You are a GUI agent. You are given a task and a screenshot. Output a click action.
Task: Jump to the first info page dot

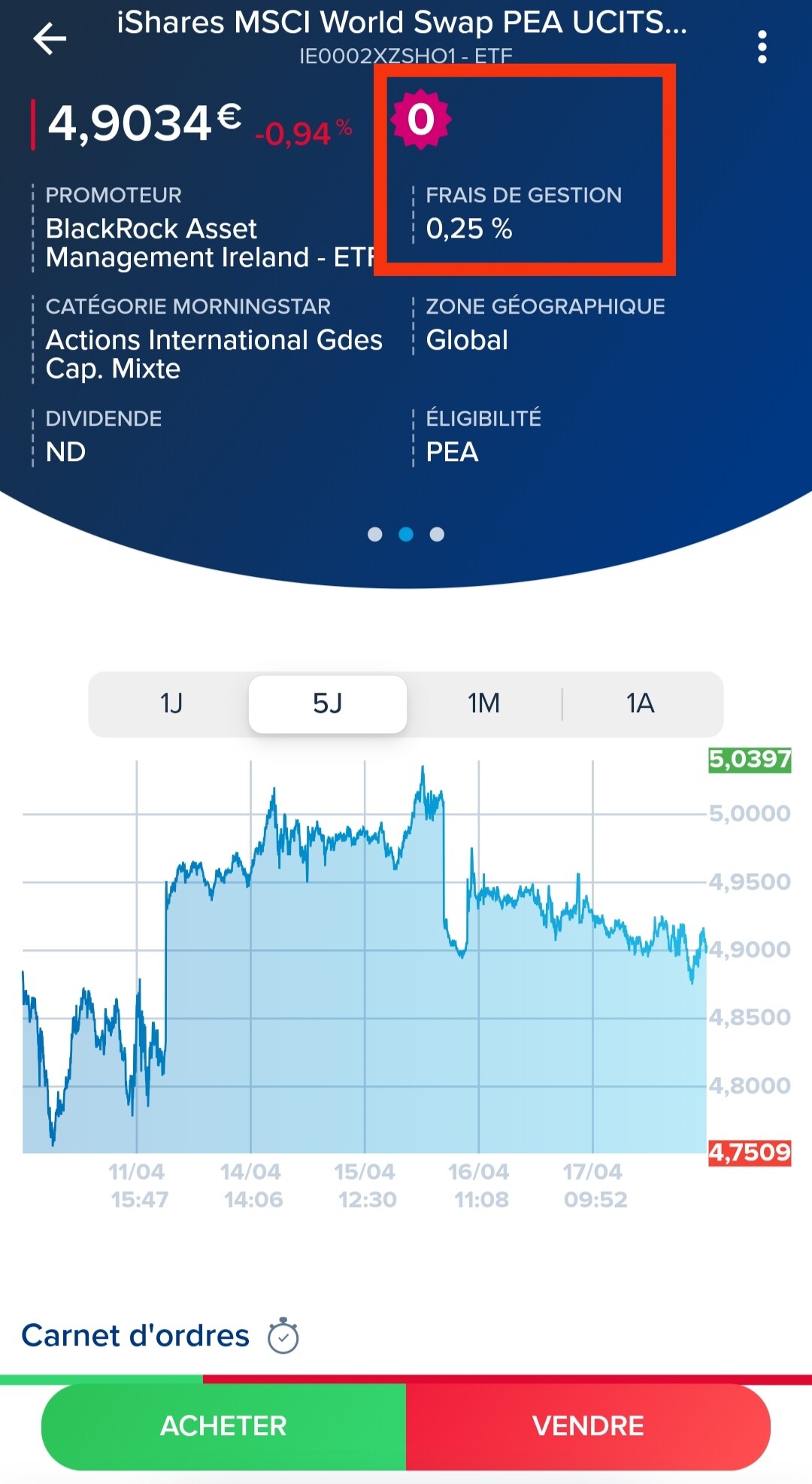coord(374,534)
